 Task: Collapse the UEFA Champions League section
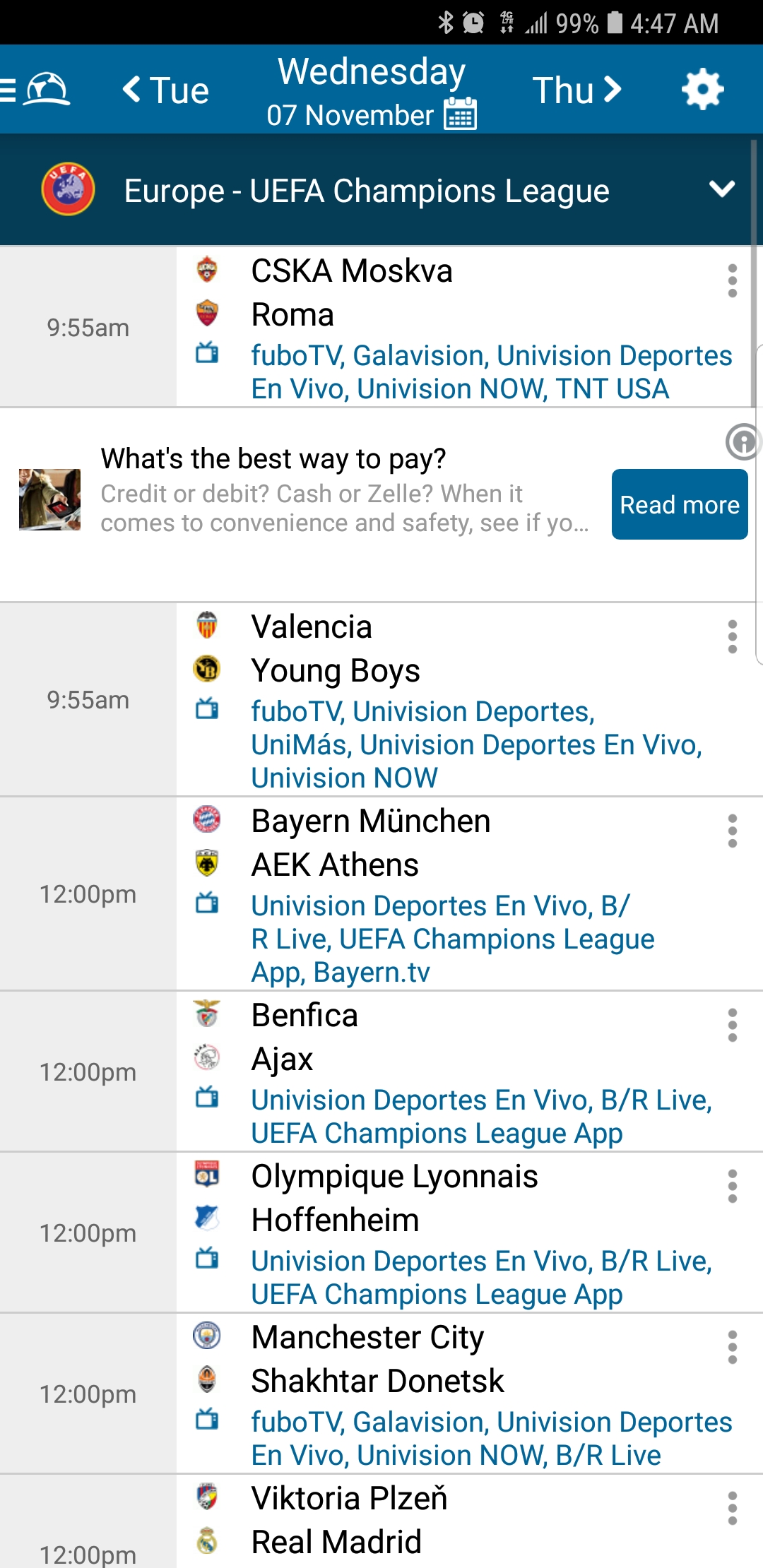click(x=721, y=189)
